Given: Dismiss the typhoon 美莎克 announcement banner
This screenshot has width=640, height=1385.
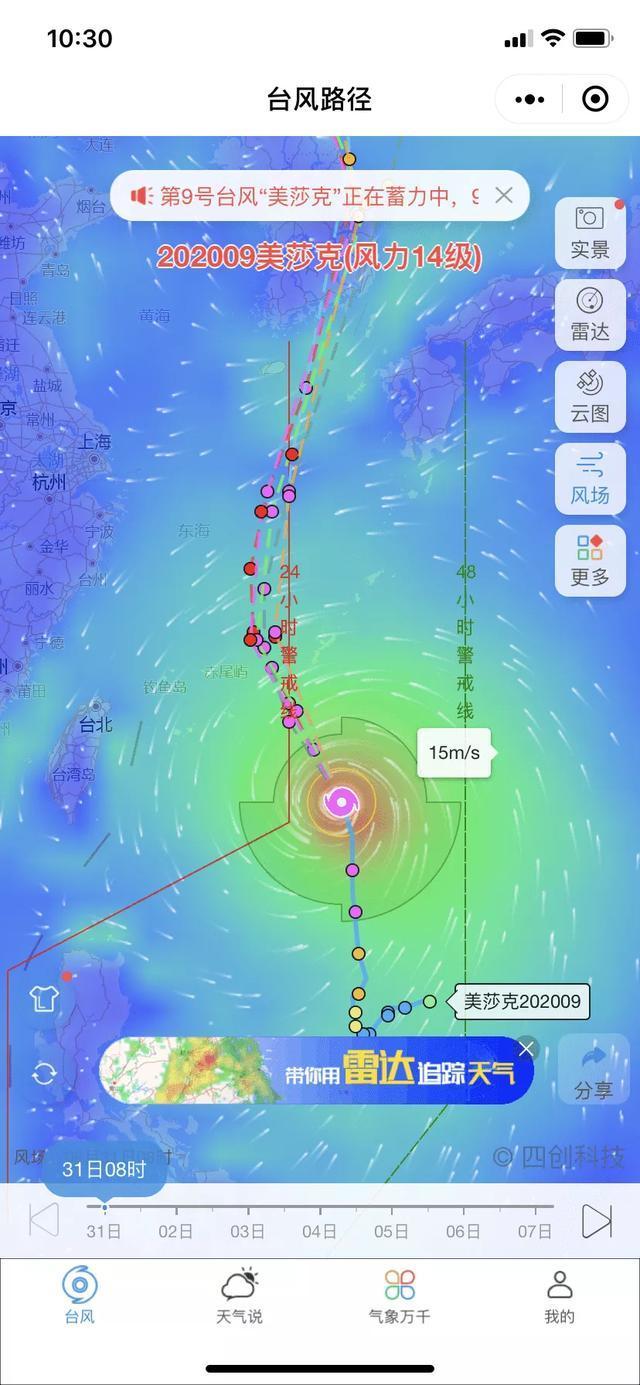Looking at the screenshot, I should (504, 195).
